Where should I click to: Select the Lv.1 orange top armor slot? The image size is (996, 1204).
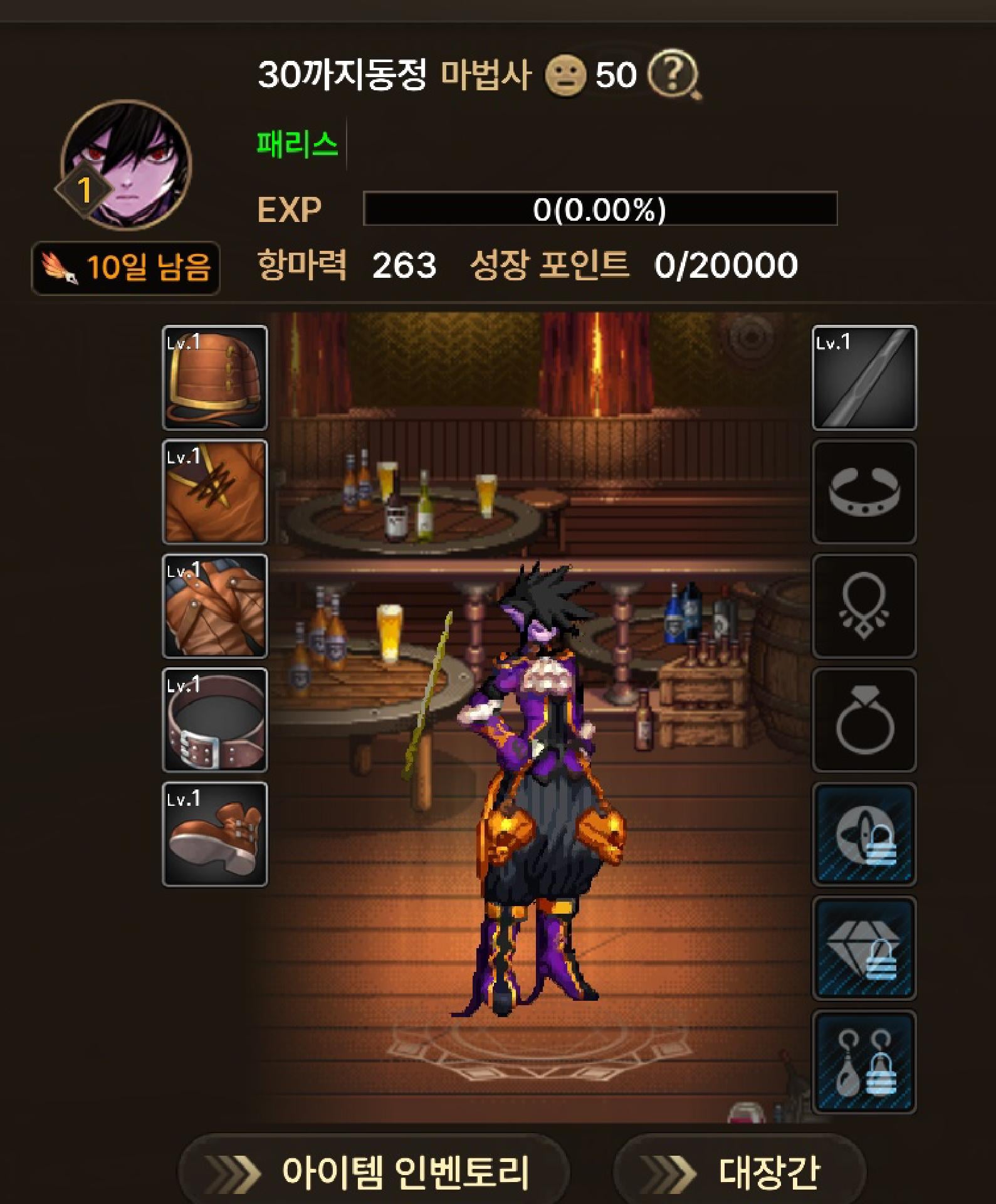click(x=215, y=492)
